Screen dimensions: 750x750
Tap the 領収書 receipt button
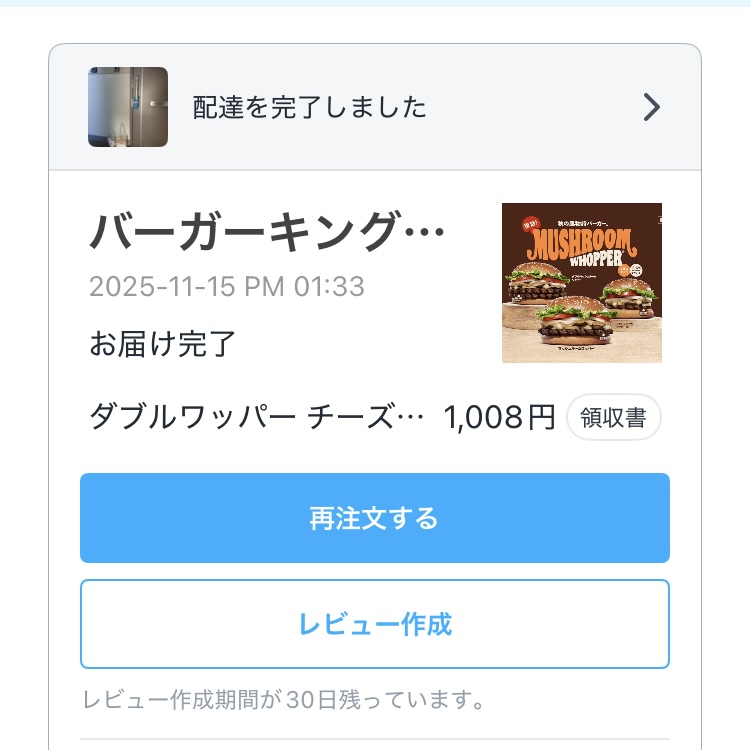[614, 417]
